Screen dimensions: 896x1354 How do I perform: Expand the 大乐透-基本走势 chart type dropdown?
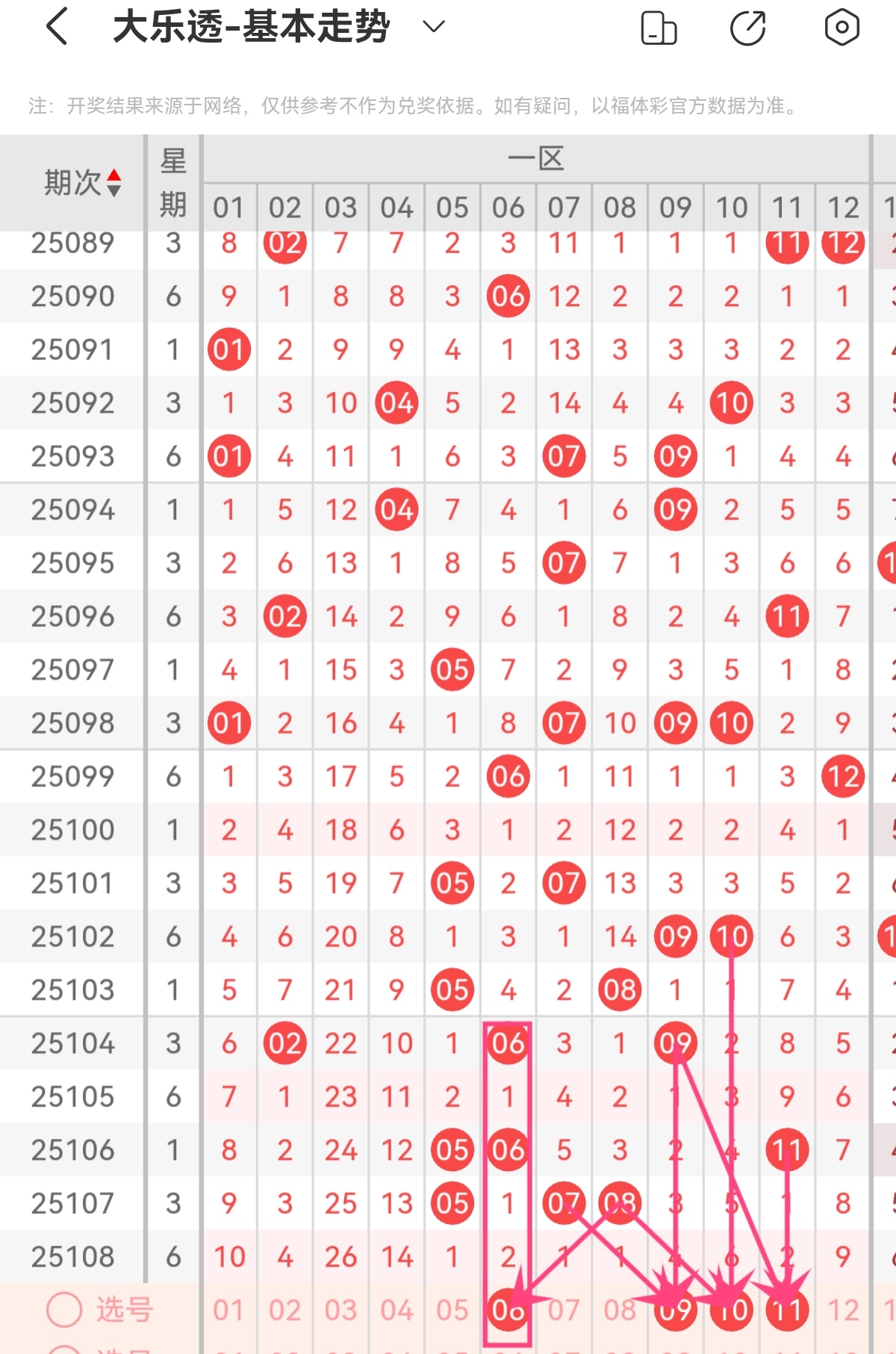433,28
